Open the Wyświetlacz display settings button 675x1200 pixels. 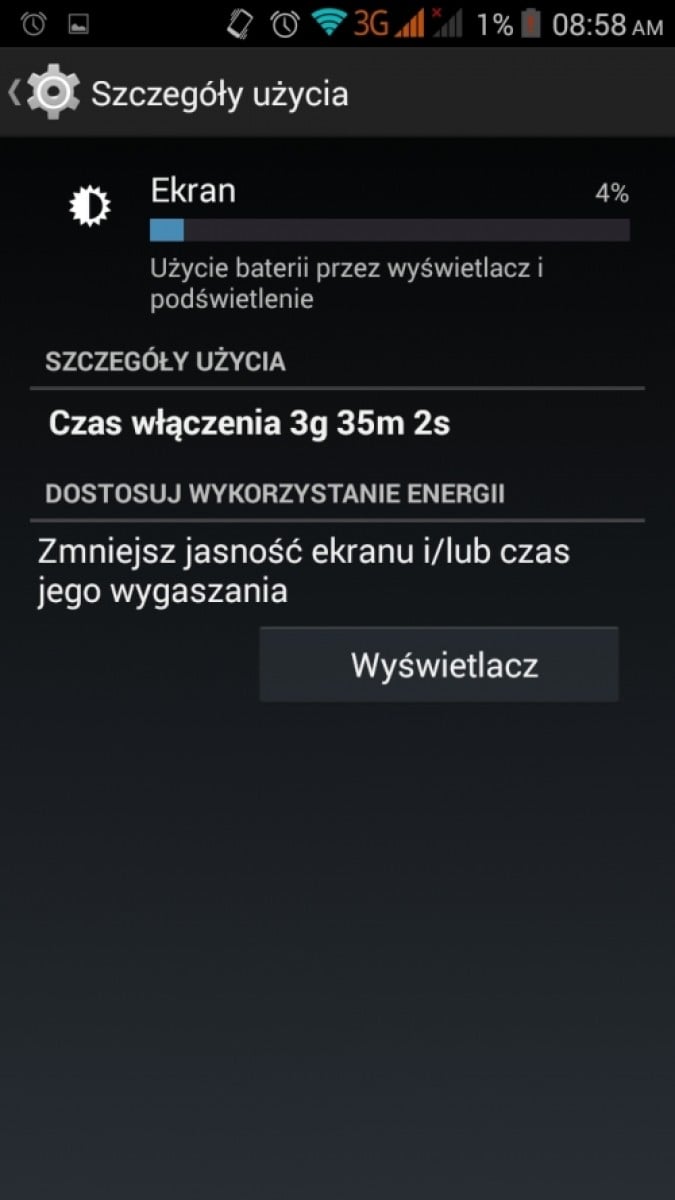pyautogui.click(x=439, y=665)
